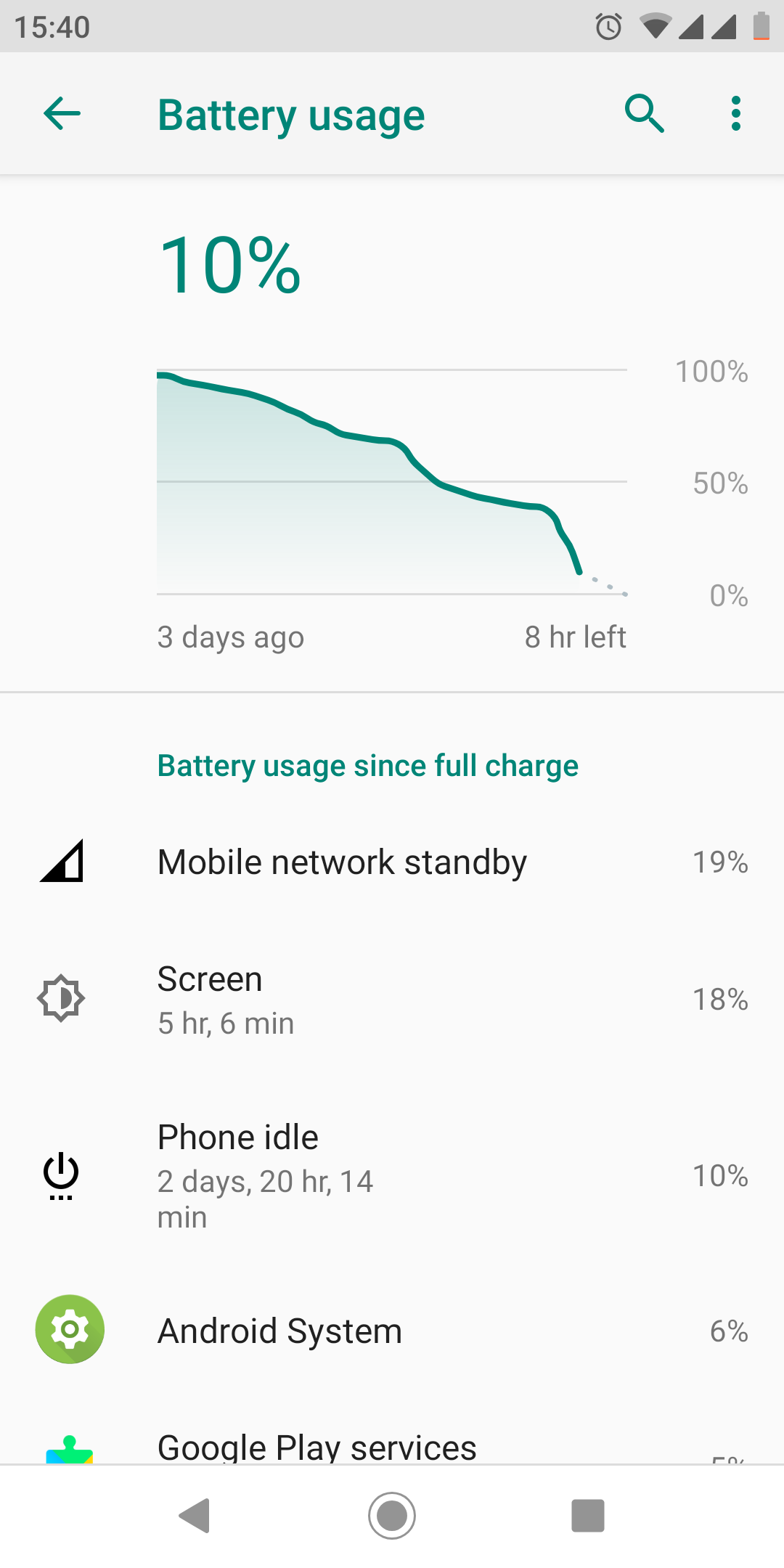Open Screen battery usage details

pyautogui.click(x=392, y=1000)
